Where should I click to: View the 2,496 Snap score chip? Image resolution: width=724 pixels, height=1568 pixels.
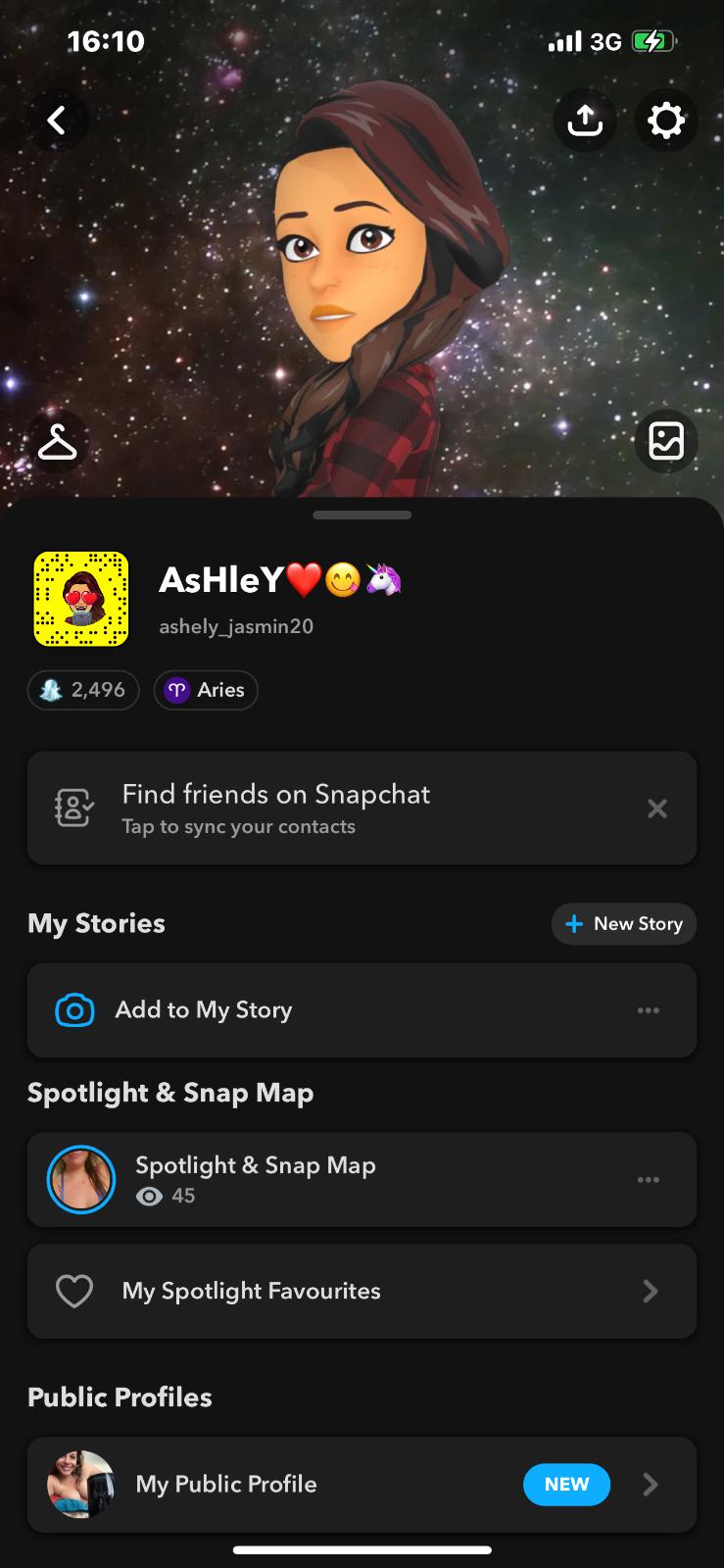point(83,690)
